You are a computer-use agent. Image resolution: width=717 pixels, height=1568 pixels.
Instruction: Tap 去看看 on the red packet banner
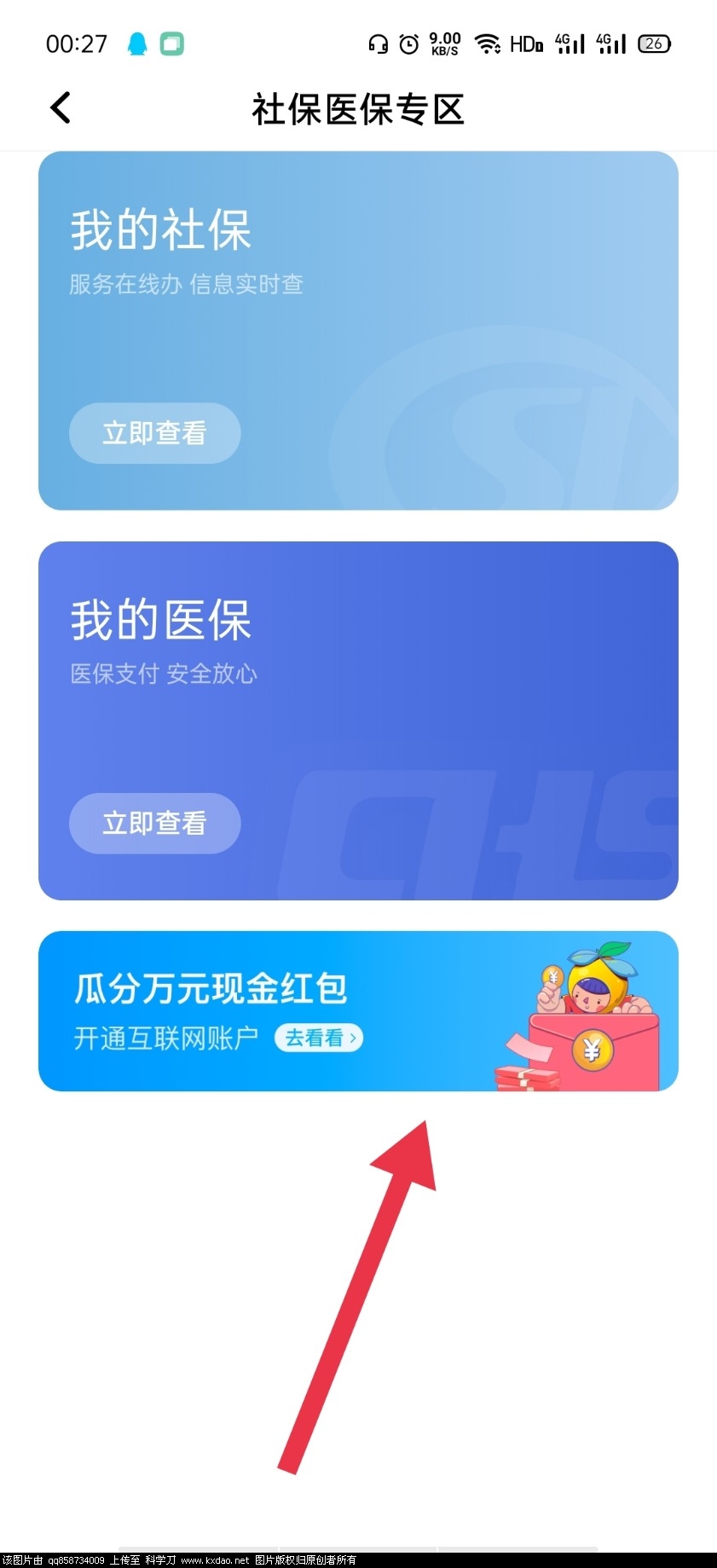pos(319,1038)
